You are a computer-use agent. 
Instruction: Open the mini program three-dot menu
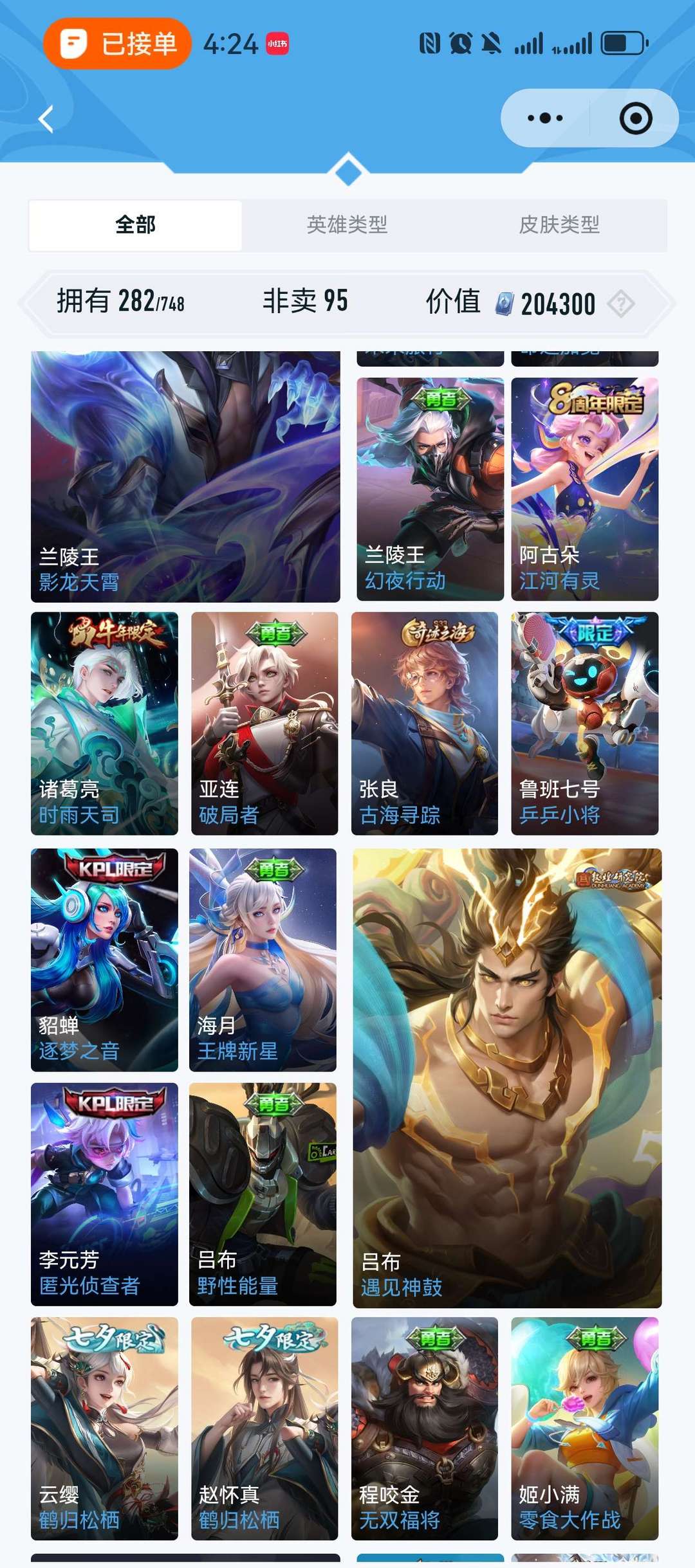[545, 118]
